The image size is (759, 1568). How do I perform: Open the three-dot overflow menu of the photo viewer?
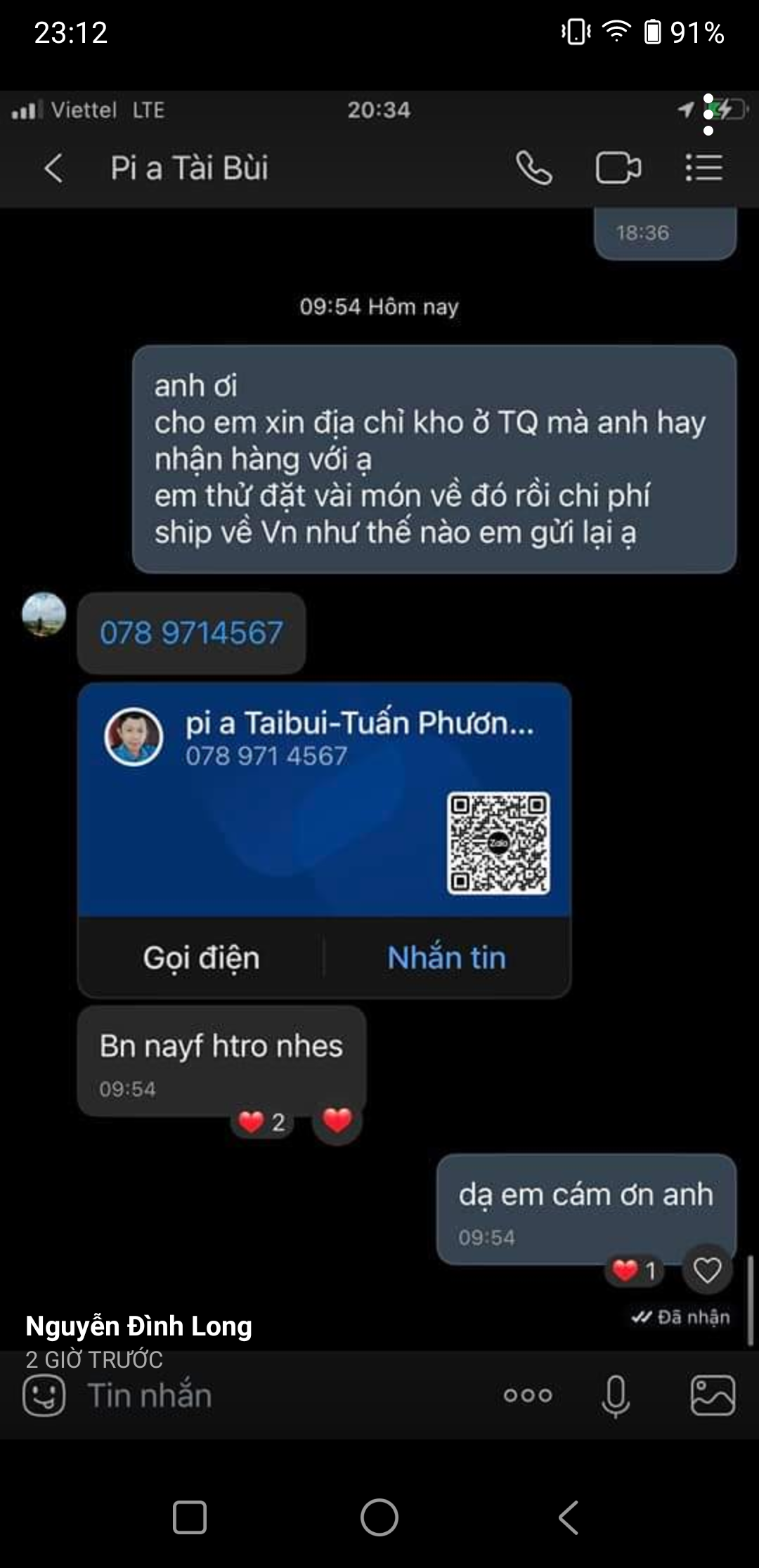point(708,115)
